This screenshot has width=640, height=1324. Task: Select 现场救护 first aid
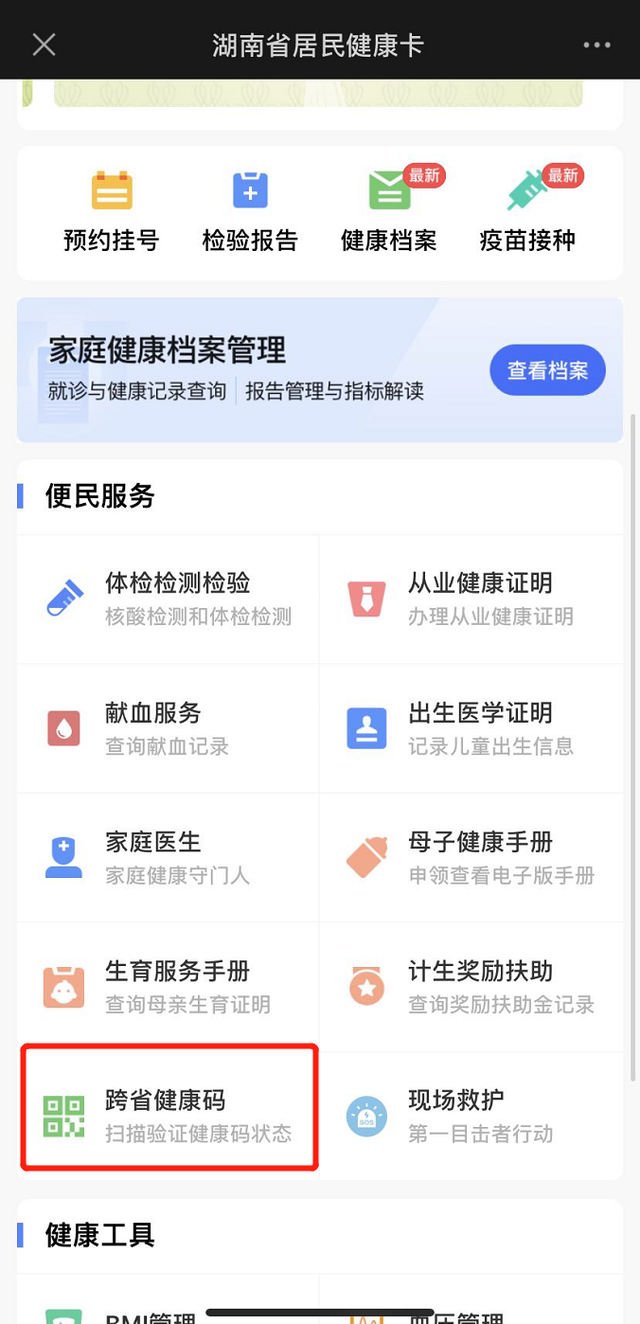471,1116
